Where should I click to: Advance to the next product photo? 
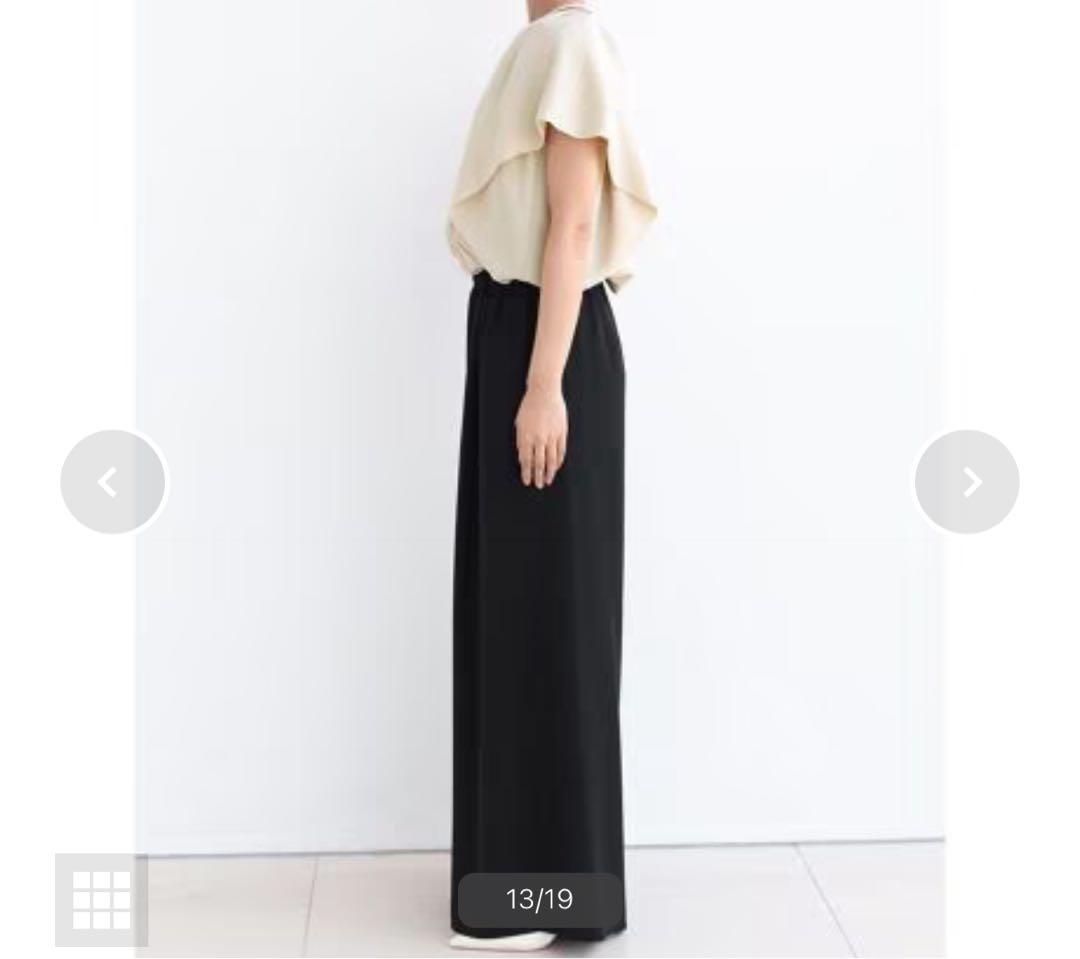coord(966,482)
